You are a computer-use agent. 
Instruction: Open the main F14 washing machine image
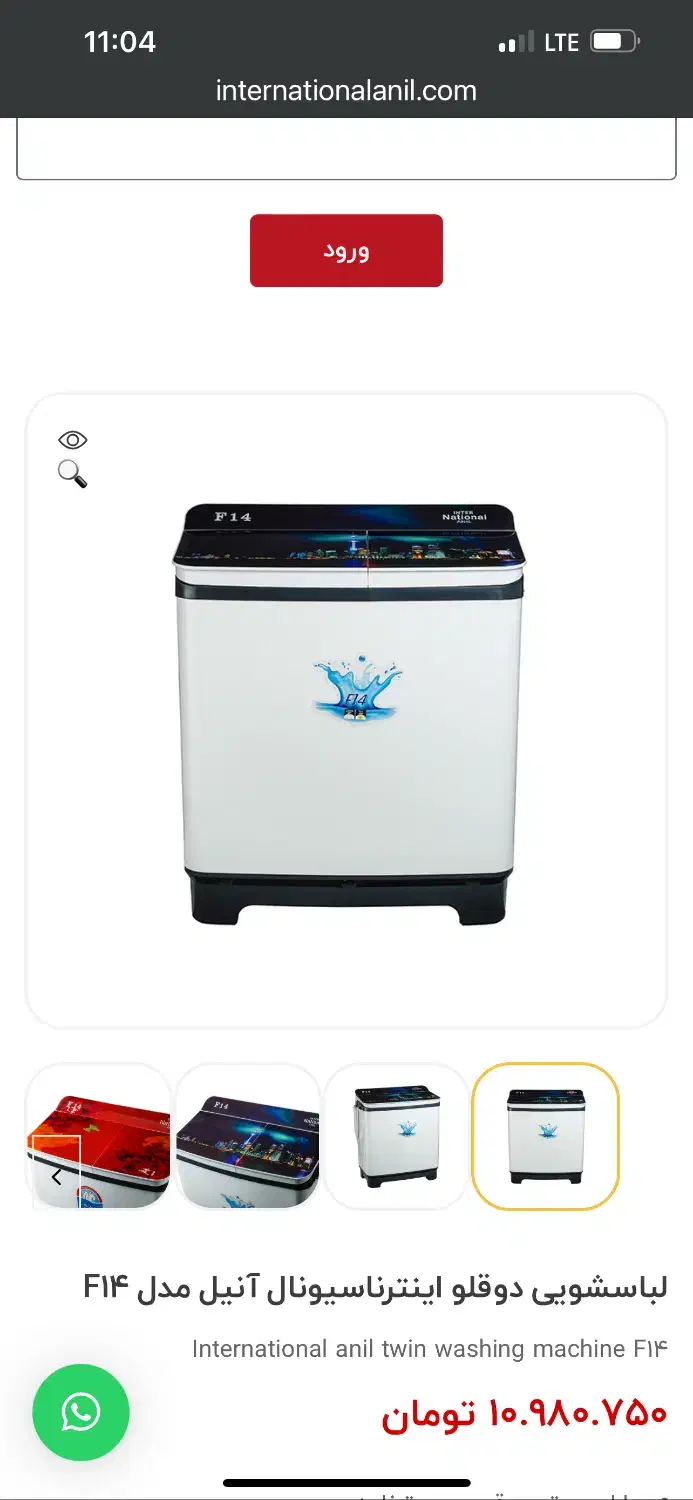click(x=349, y=714)
